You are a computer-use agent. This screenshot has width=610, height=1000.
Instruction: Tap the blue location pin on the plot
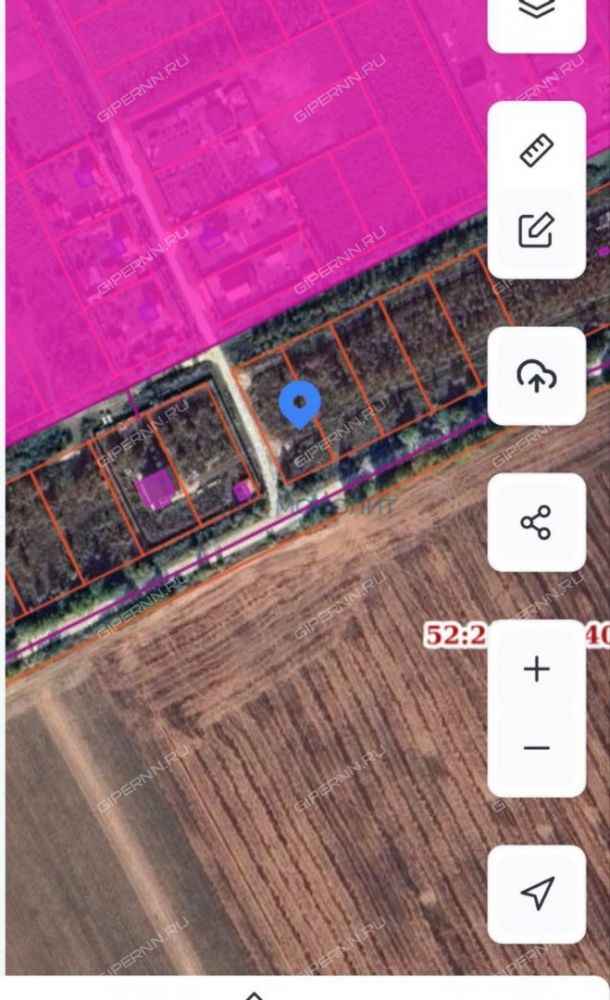pyautogui.click(x=300, y=405)
